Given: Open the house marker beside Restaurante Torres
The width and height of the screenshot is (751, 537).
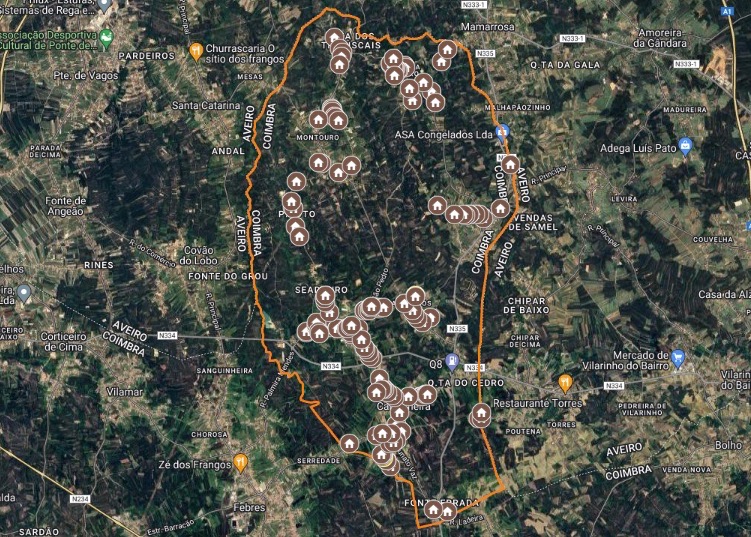Looking at the screenshot, I should tap(481, 412).
